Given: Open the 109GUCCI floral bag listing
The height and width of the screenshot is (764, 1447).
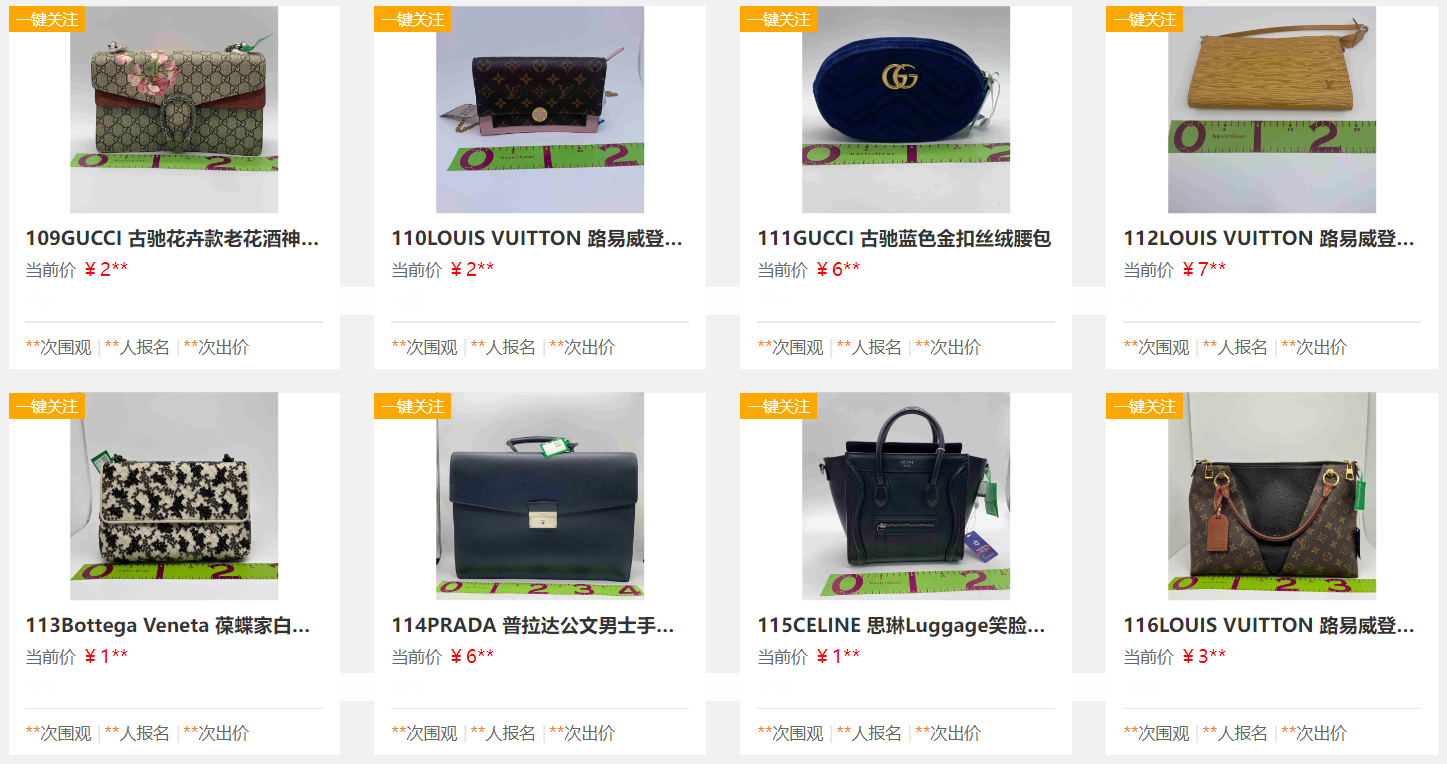Looking at the screenshot, I should pyautogui.click(x=172, y=239).
